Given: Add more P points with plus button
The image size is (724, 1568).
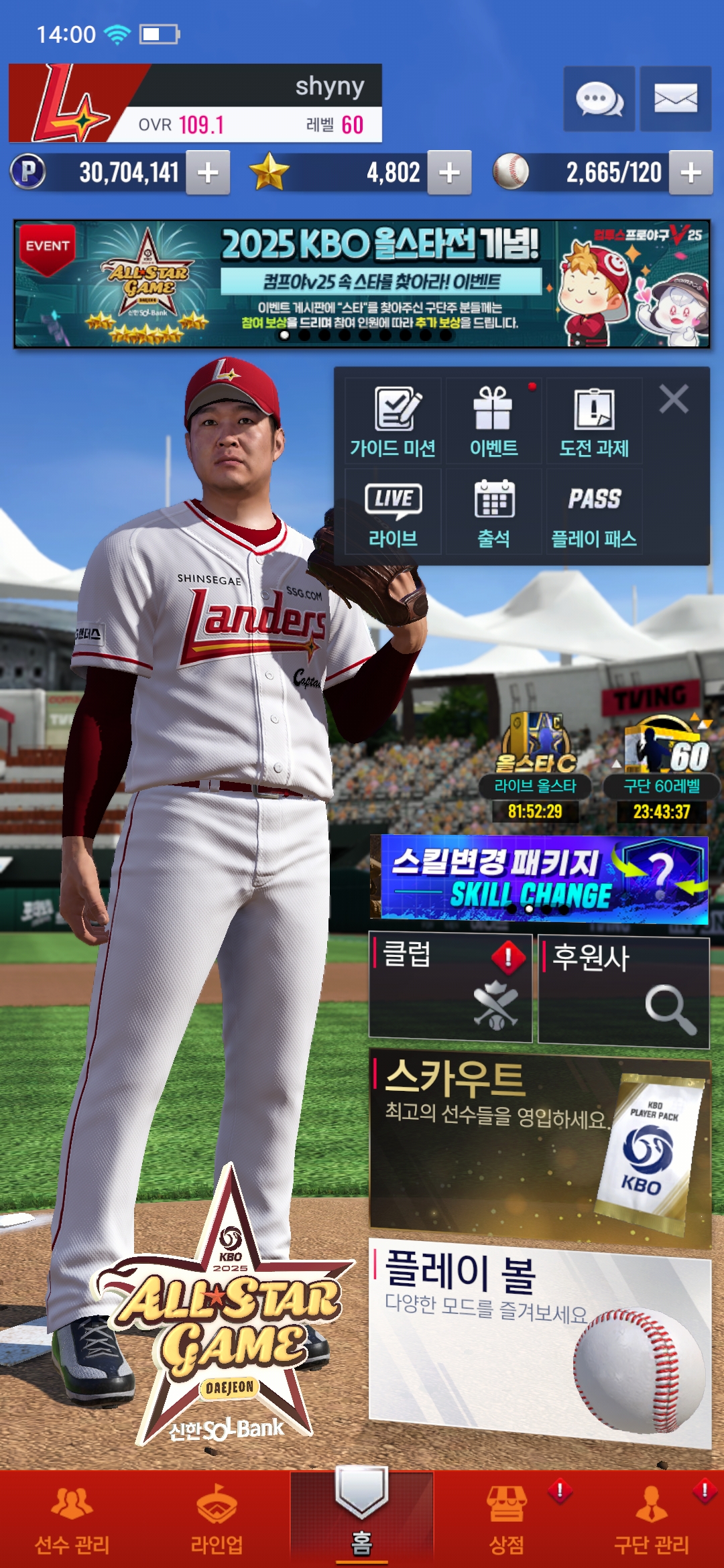Looking at the screenshot, I should click(208, 173).
